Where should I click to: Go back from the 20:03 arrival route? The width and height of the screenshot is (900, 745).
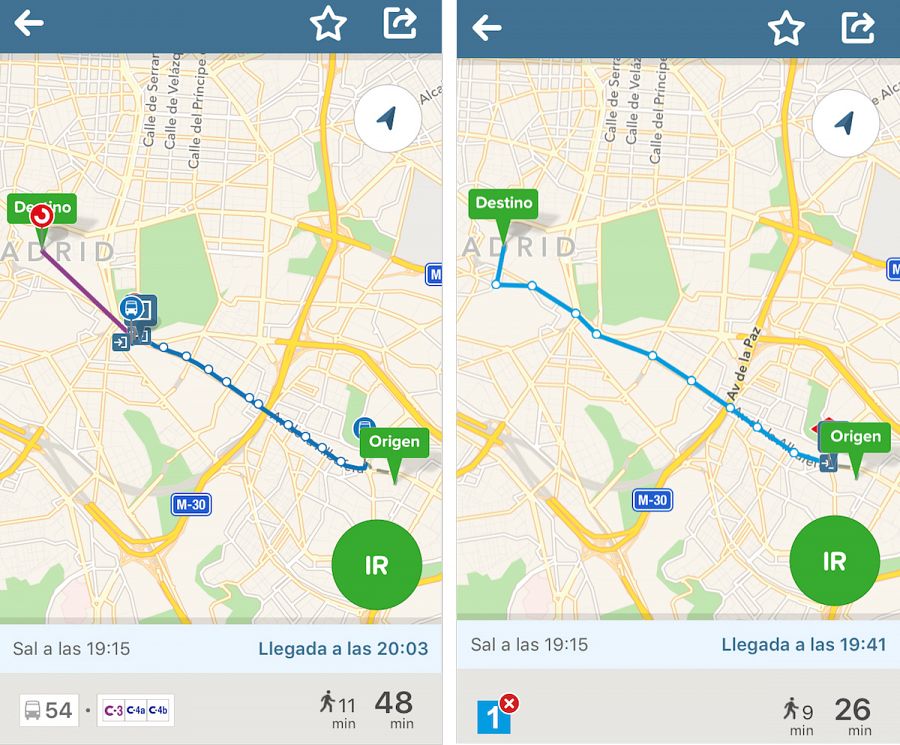(29, 25)
